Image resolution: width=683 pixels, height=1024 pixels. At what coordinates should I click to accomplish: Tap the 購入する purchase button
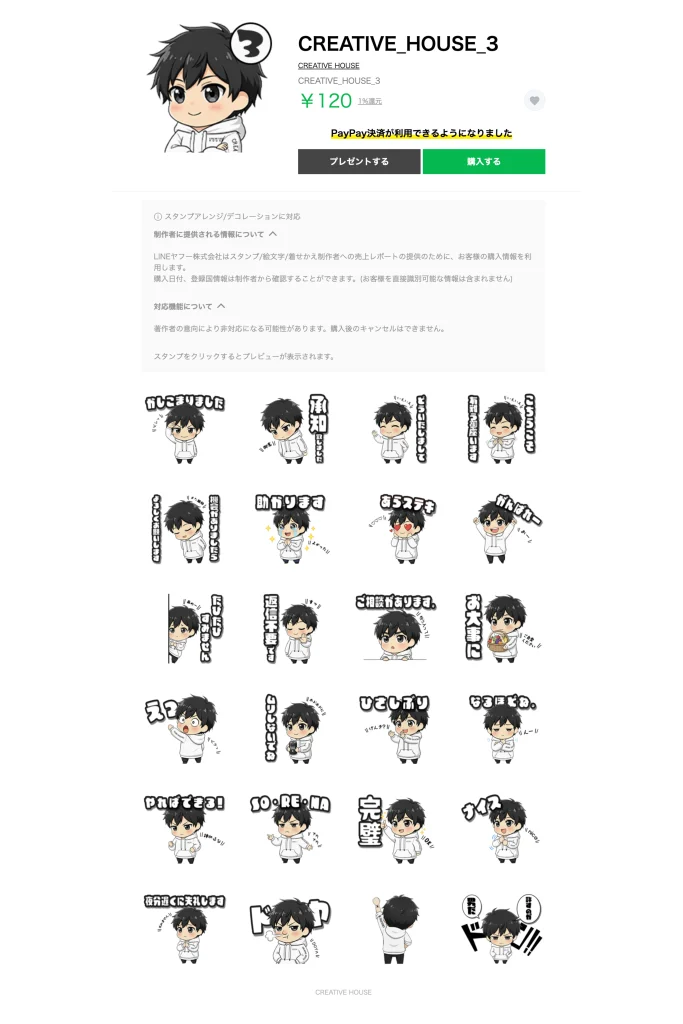tap(483, 161)
